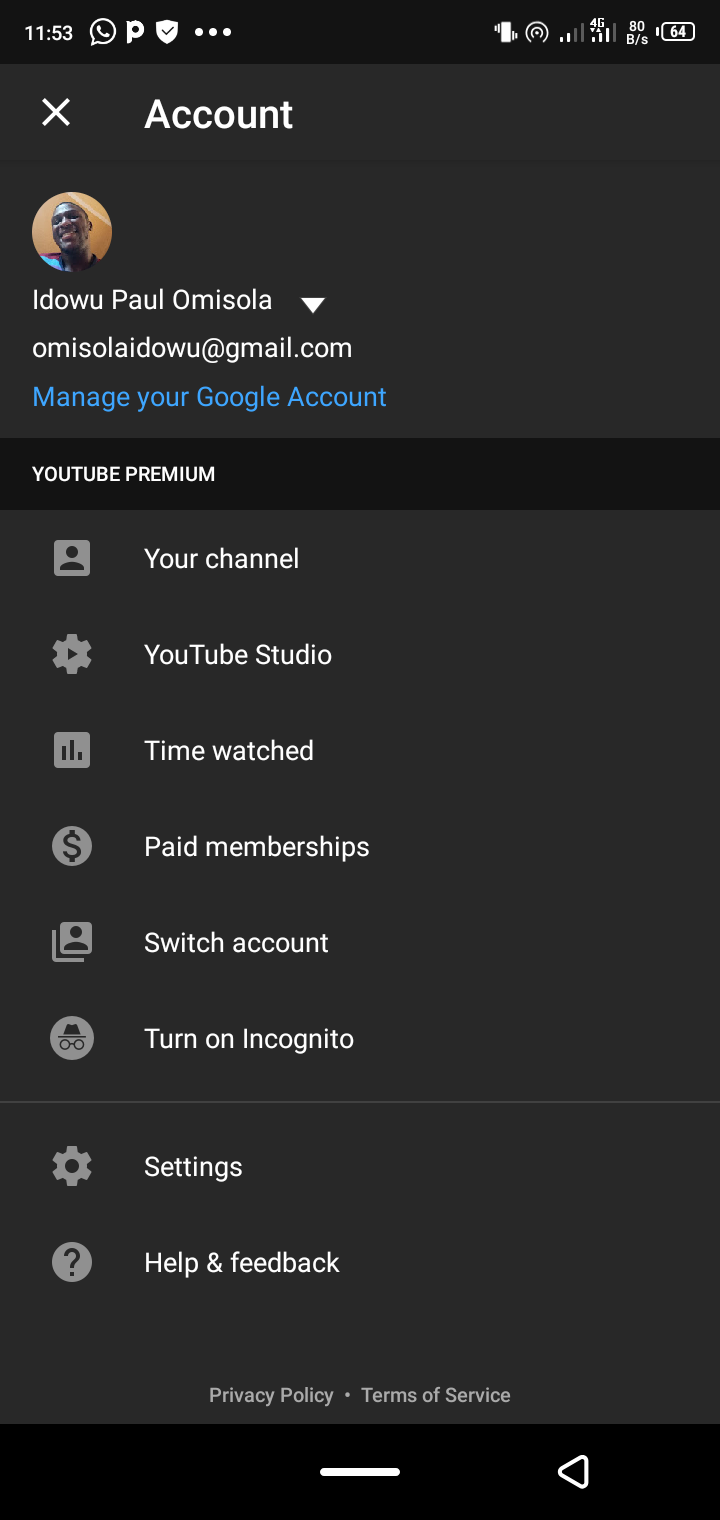Screen dimensions: 720x1520
Task: Tap the Help & feedback question mark icon
Action: (71, 1261)
